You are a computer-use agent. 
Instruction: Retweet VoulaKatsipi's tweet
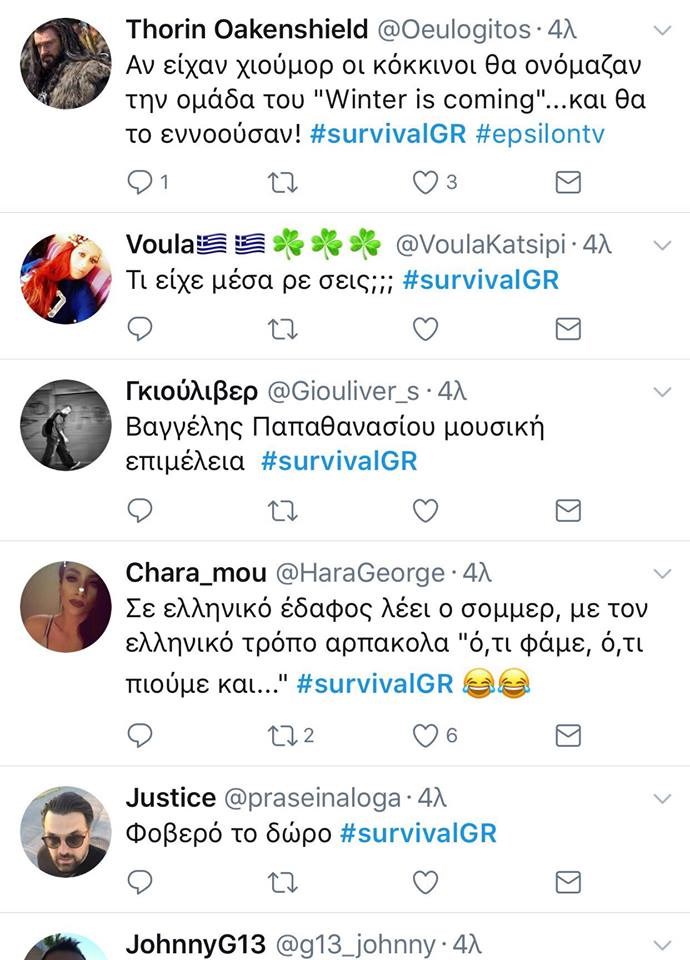click(x=284, y=329)
